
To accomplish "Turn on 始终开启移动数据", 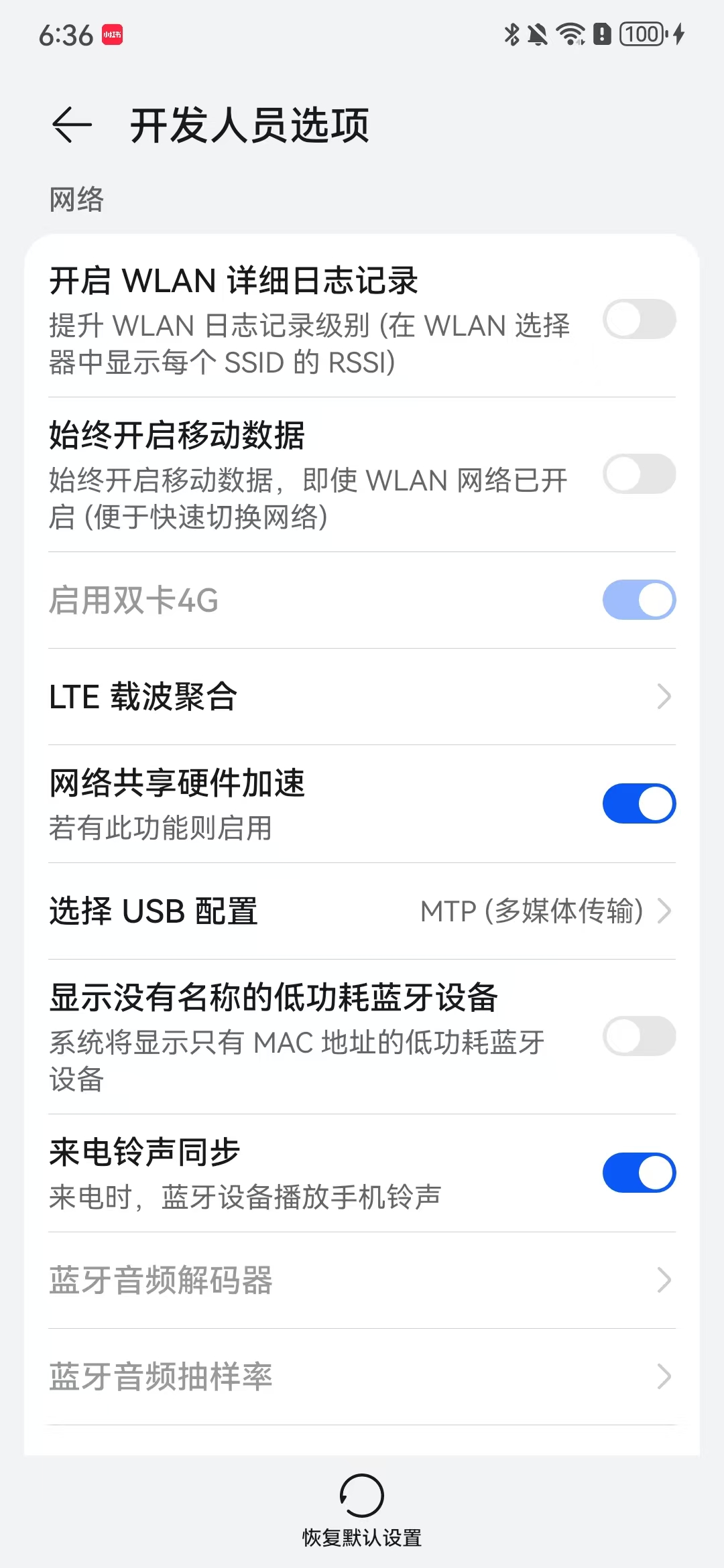I will [639, 474].
